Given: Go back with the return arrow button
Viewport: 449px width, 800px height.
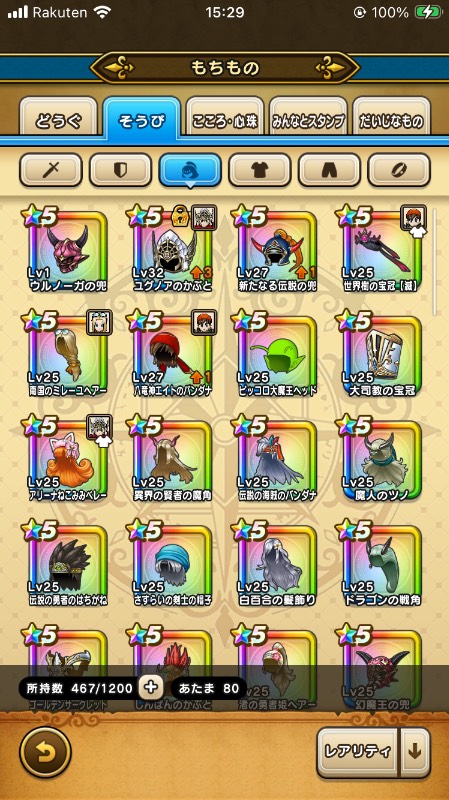Looking at the screenshot, I should pos(45,752).
